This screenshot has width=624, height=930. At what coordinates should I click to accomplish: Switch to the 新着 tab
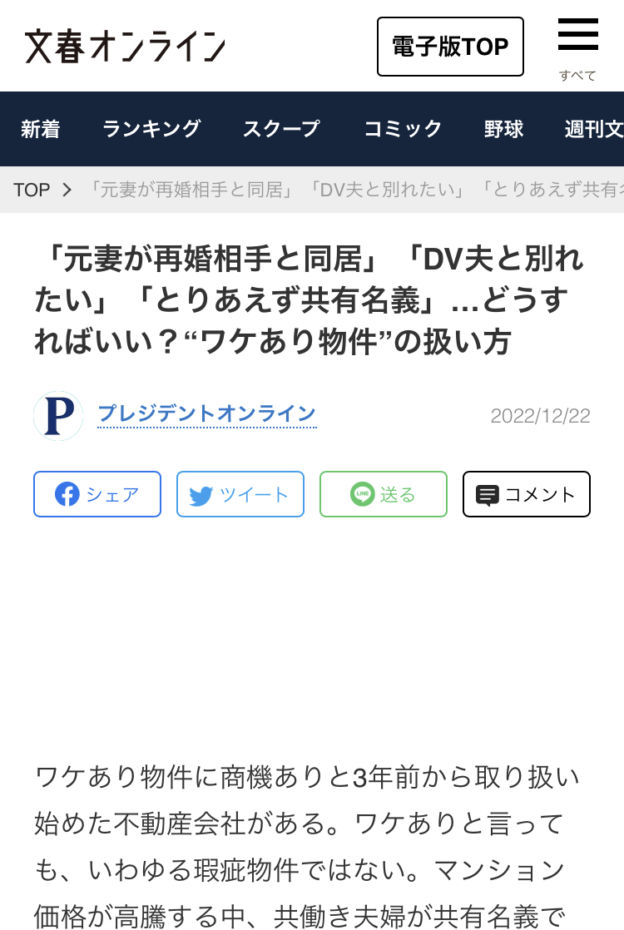click(x=40, y=128)
